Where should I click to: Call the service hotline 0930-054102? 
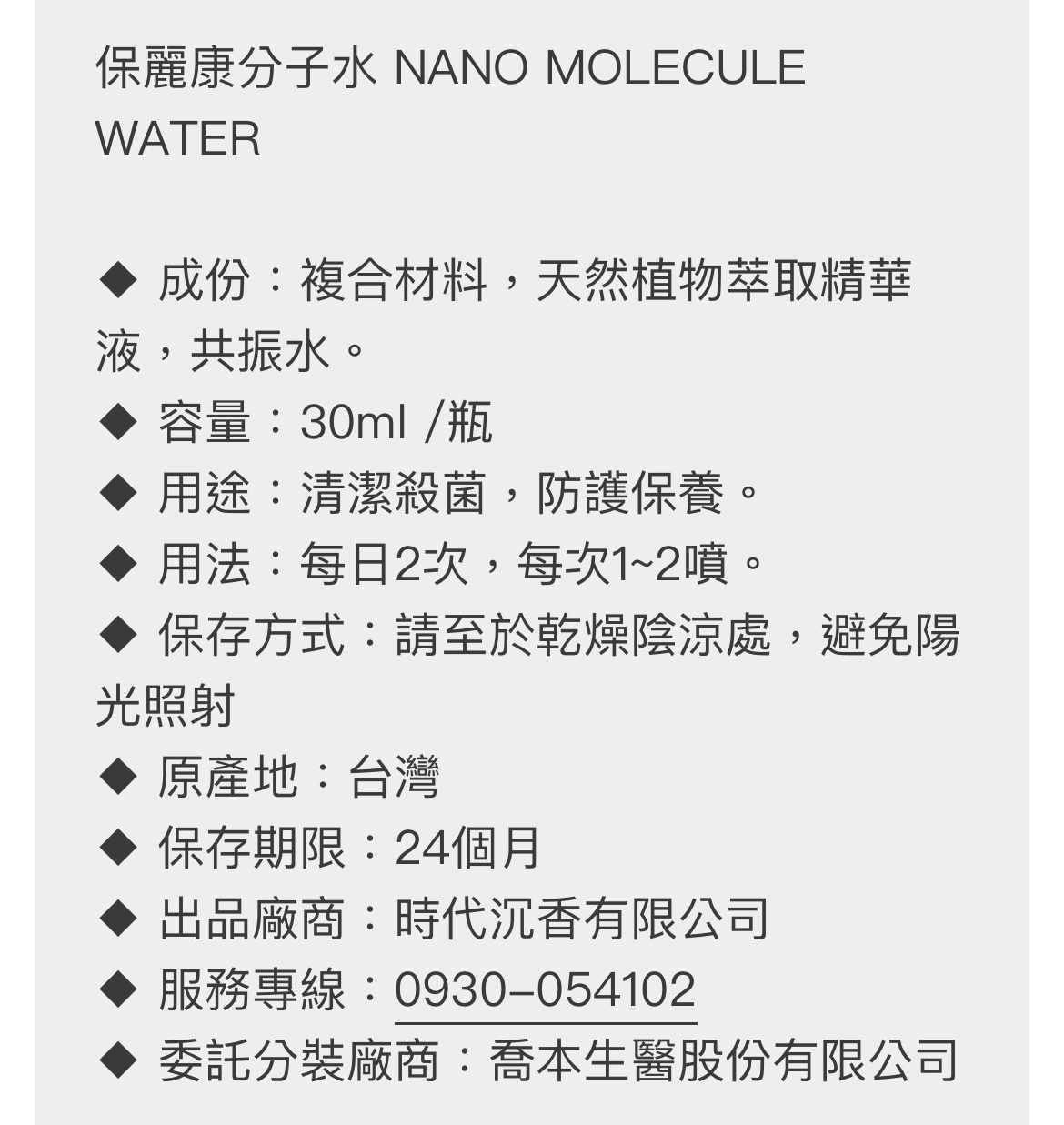point(545,989)
